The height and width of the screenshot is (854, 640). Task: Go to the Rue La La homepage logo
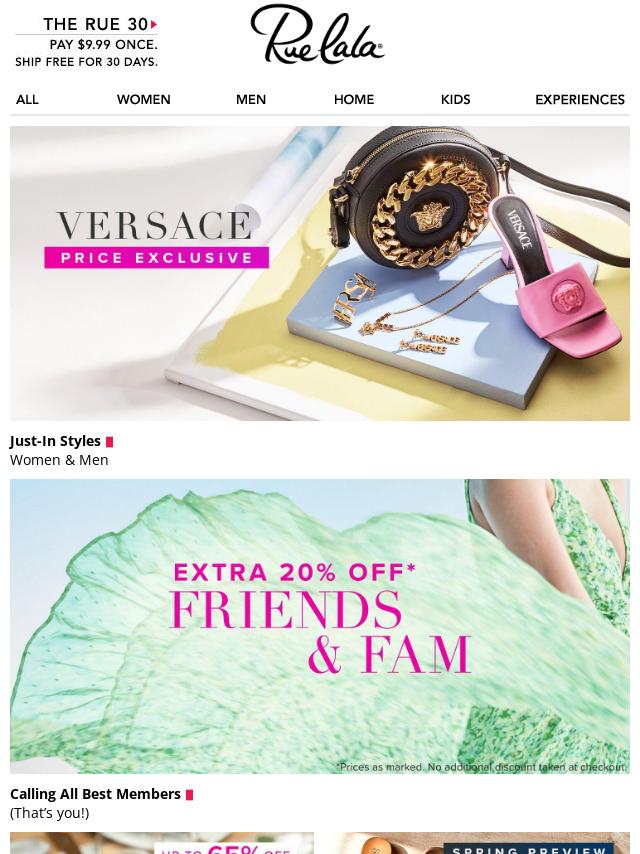coord(317,35)
